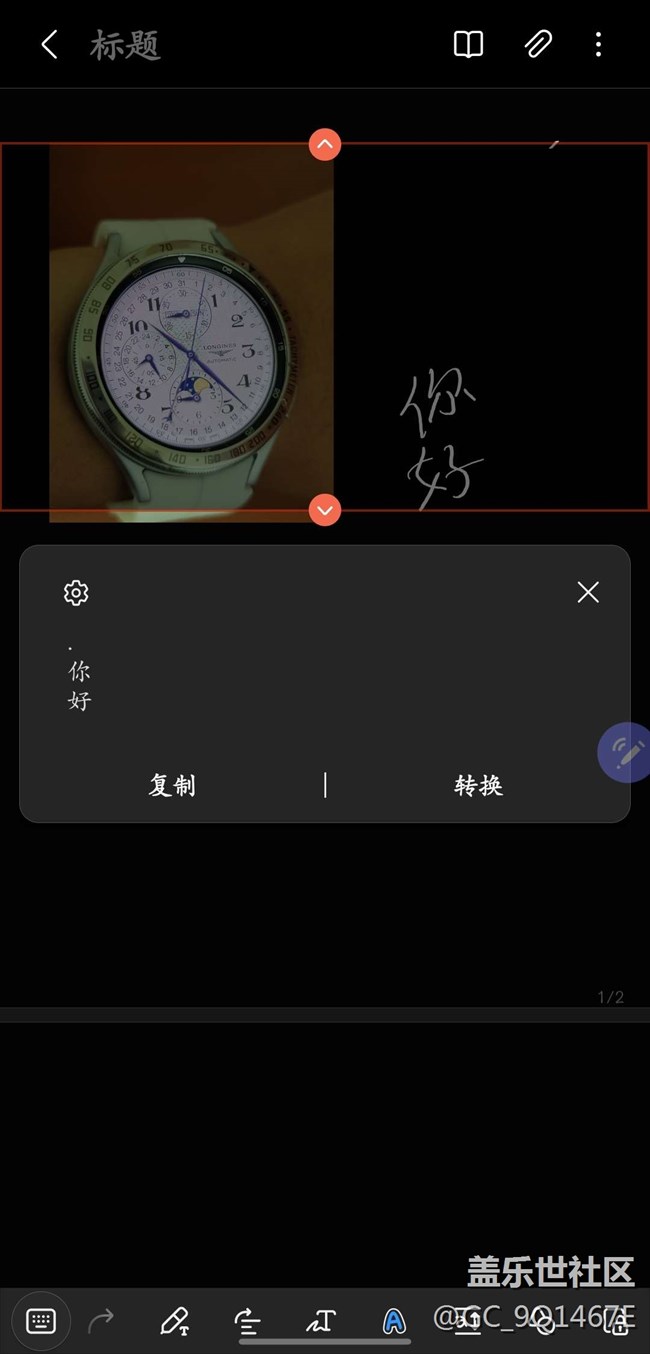Open the straighten handwriting tool
The width and height of the screenshot is (650, 1354).
coord(247,1321)
